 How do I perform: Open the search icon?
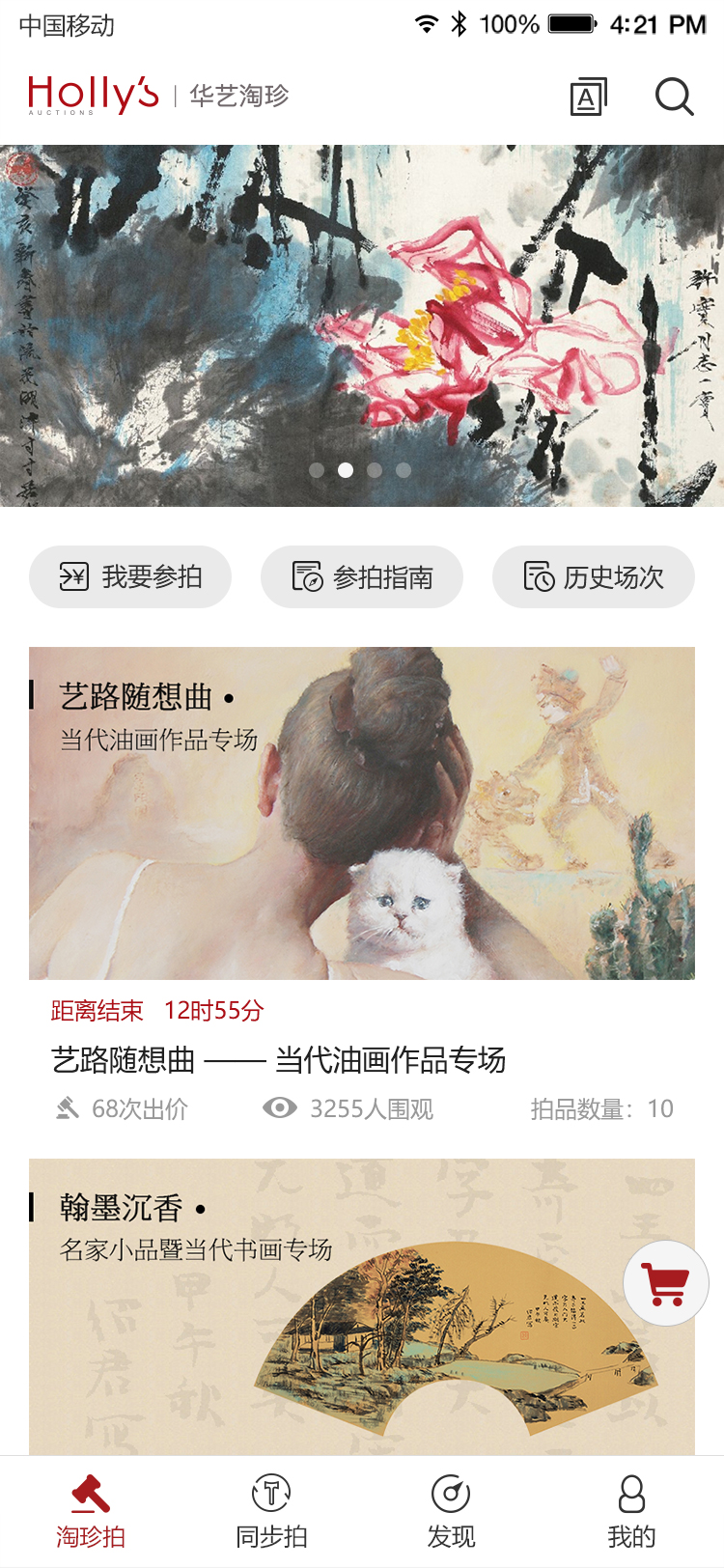pos(674,97)
